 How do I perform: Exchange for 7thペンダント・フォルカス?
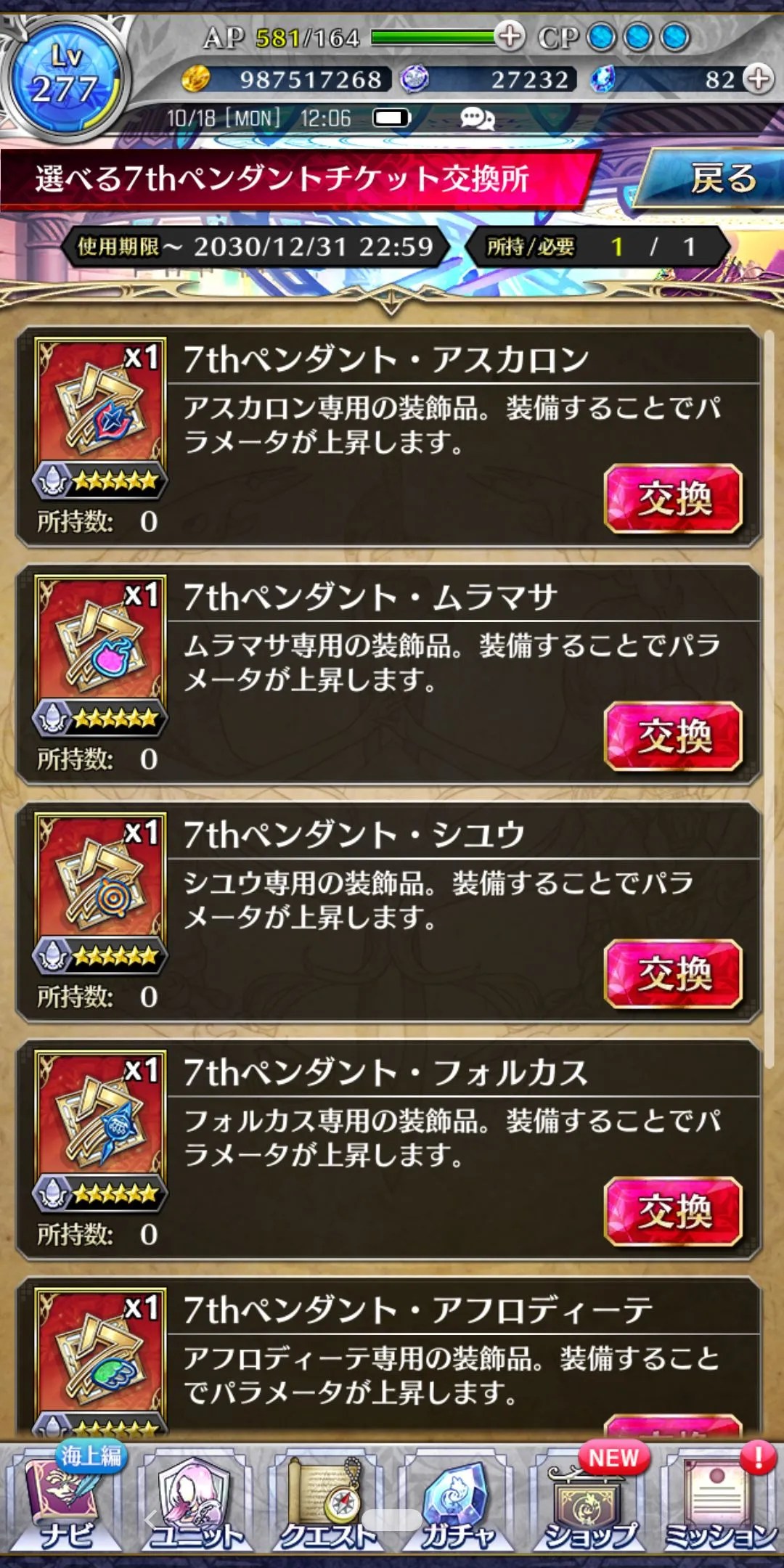tap(673, 1211)
